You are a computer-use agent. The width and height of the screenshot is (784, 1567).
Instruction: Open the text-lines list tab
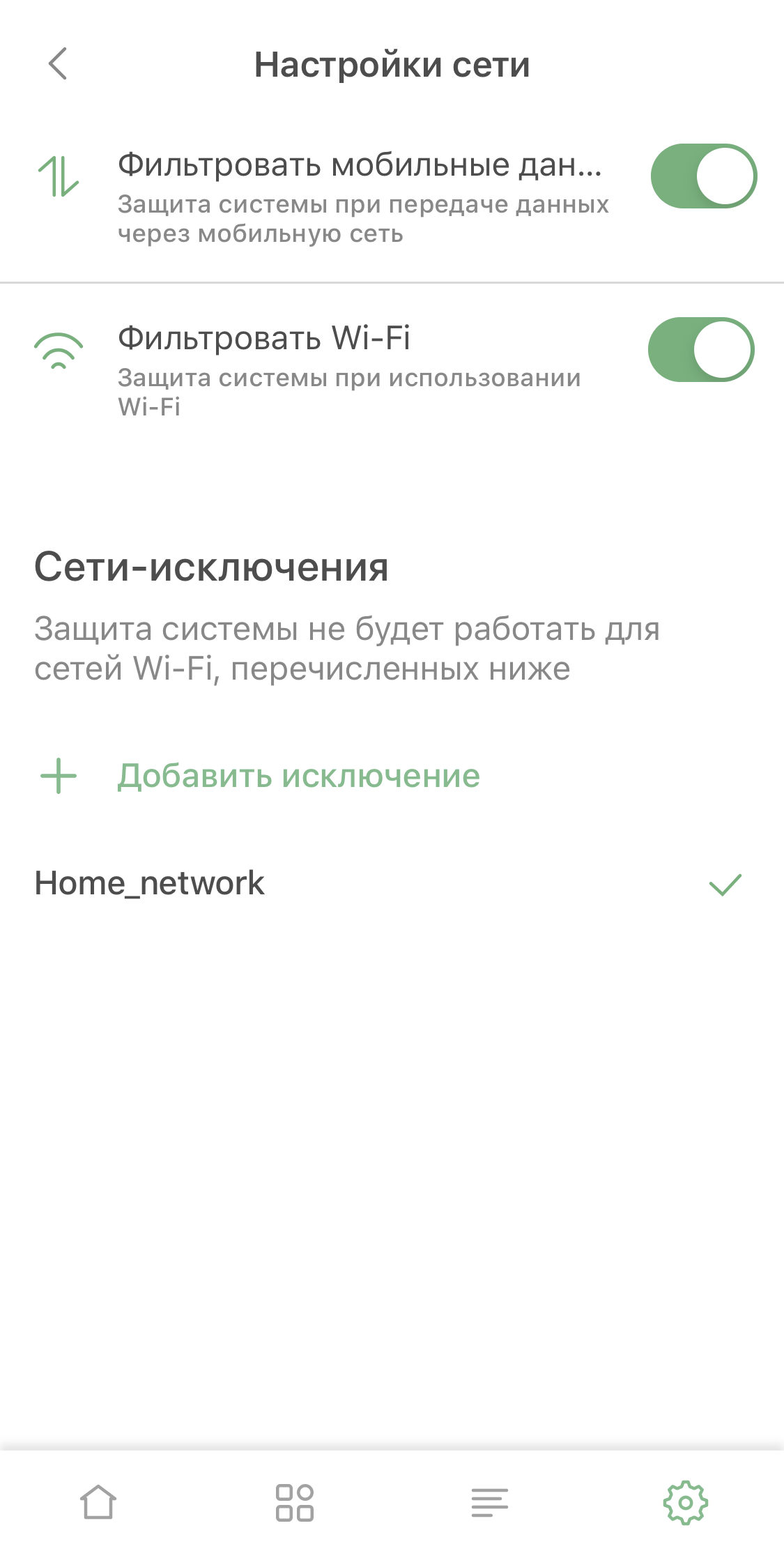490,1502
